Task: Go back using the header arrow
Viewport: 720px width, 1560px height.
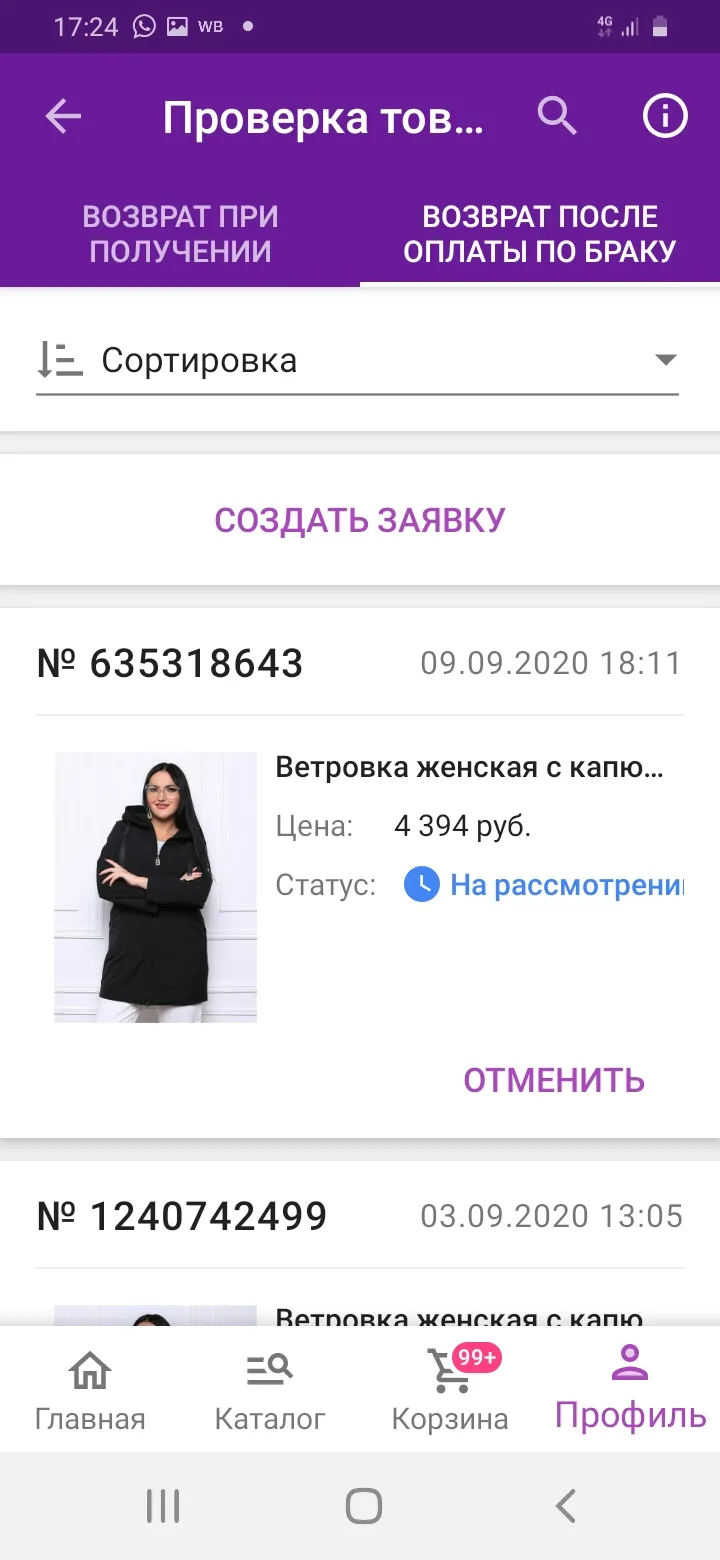Action: pos(63,118)
